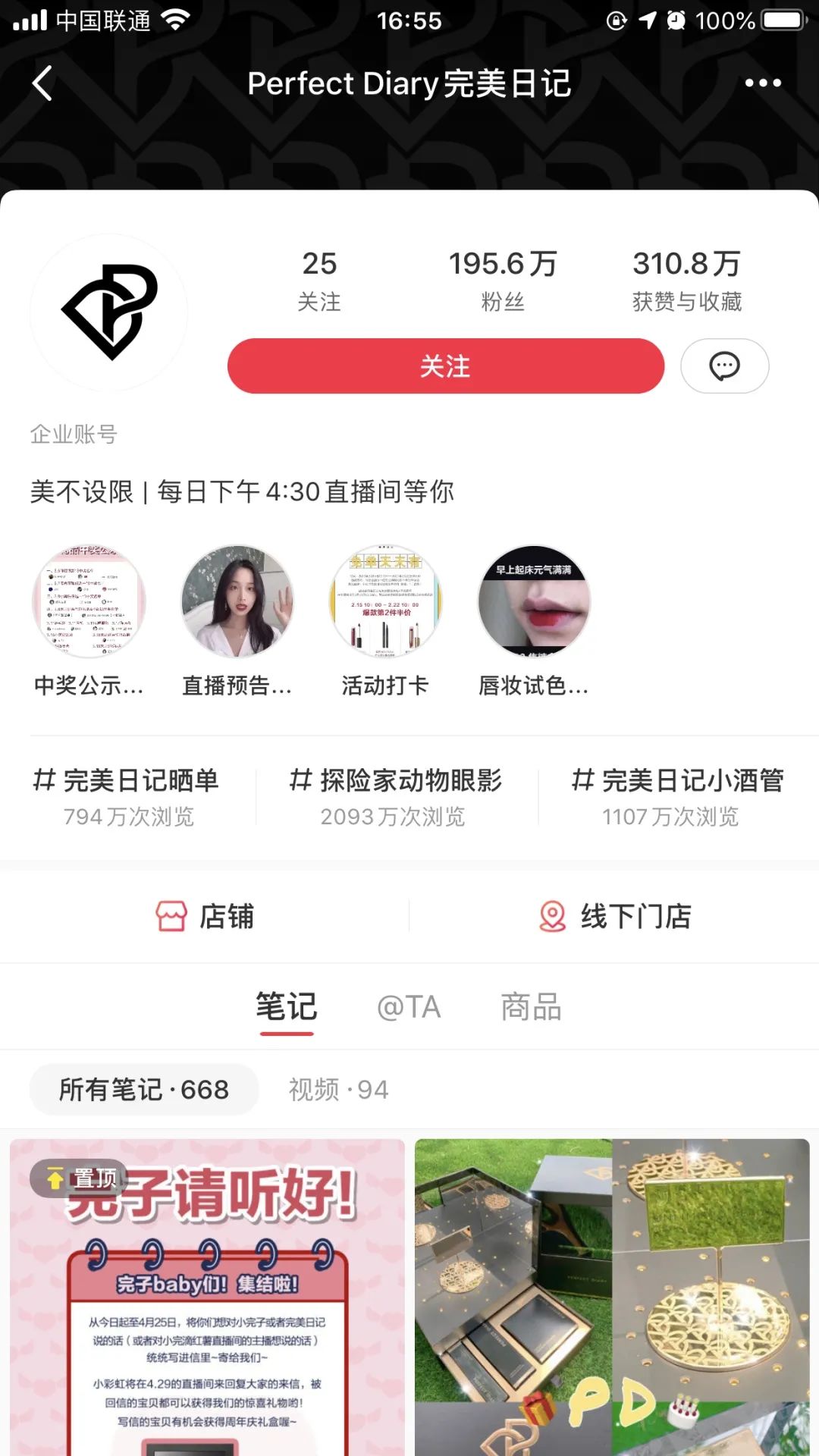
Task: Switch to the @TA tab
Action: [409, 1006]
